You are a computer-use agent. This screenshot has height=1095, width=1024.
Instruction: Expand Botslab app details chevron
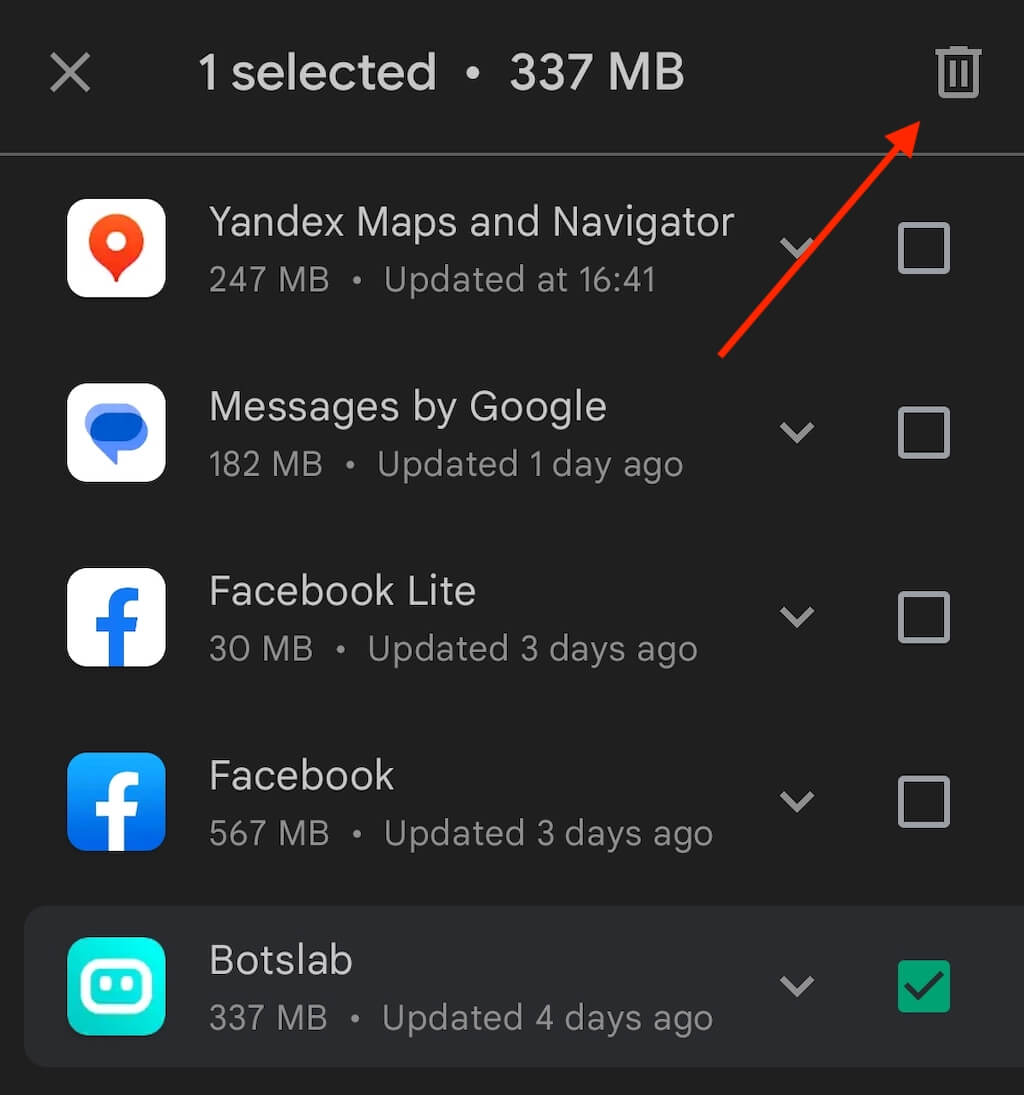point(796,986)
